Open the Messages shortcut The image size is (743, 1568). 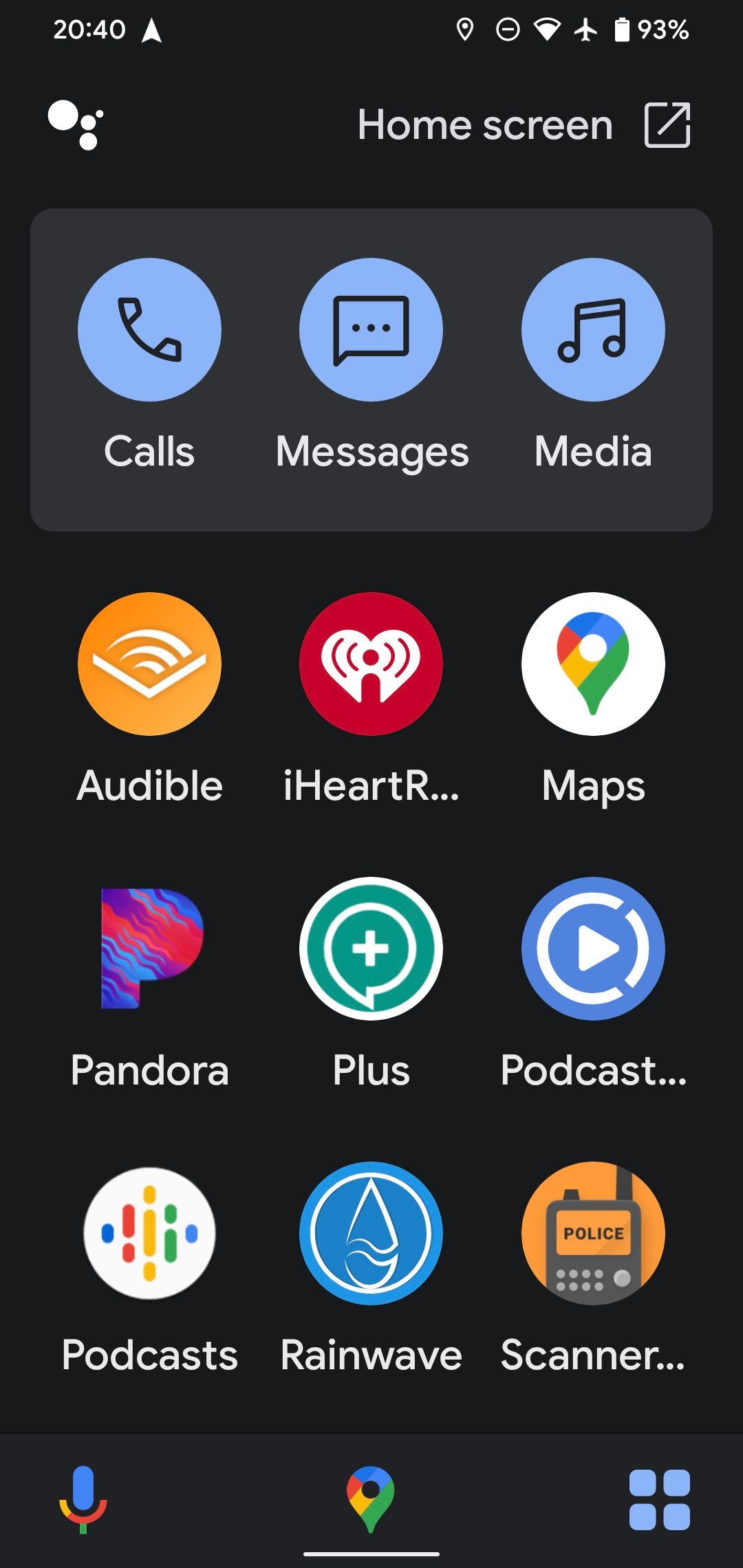tap(371, 330)
